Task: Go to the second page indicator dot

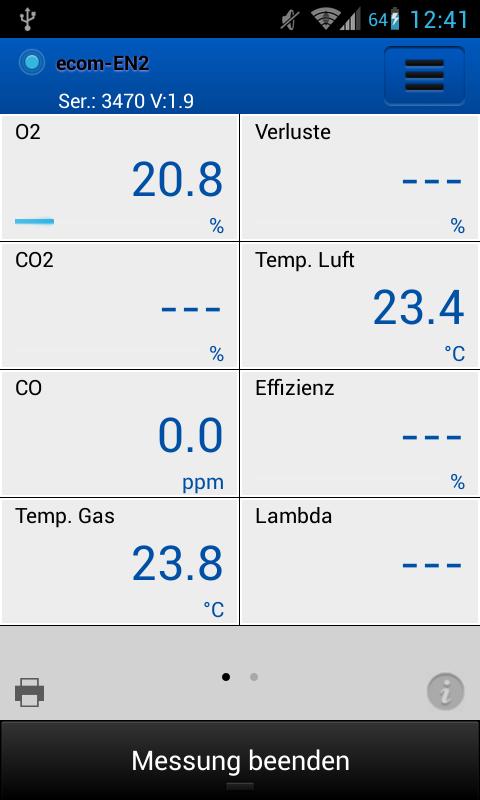Action: (x=254, y=677)
